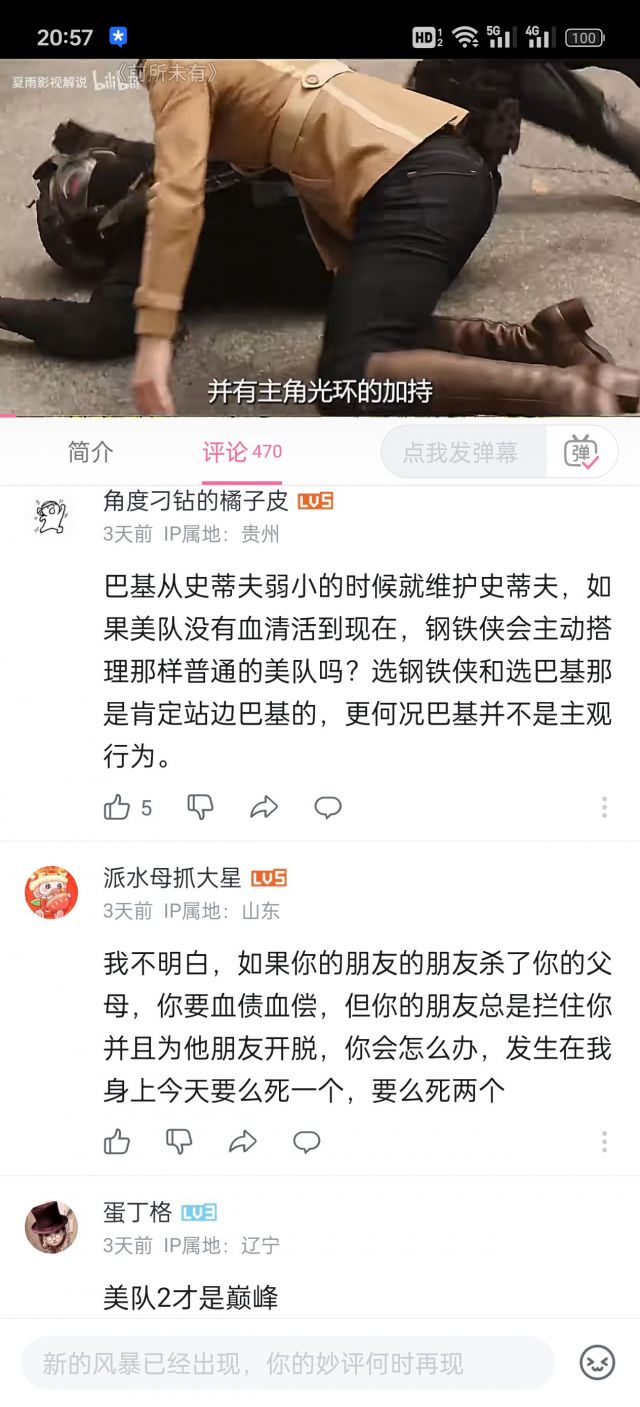Dislike 角度刁钻的橘子皮's comment

click(201, 807)
